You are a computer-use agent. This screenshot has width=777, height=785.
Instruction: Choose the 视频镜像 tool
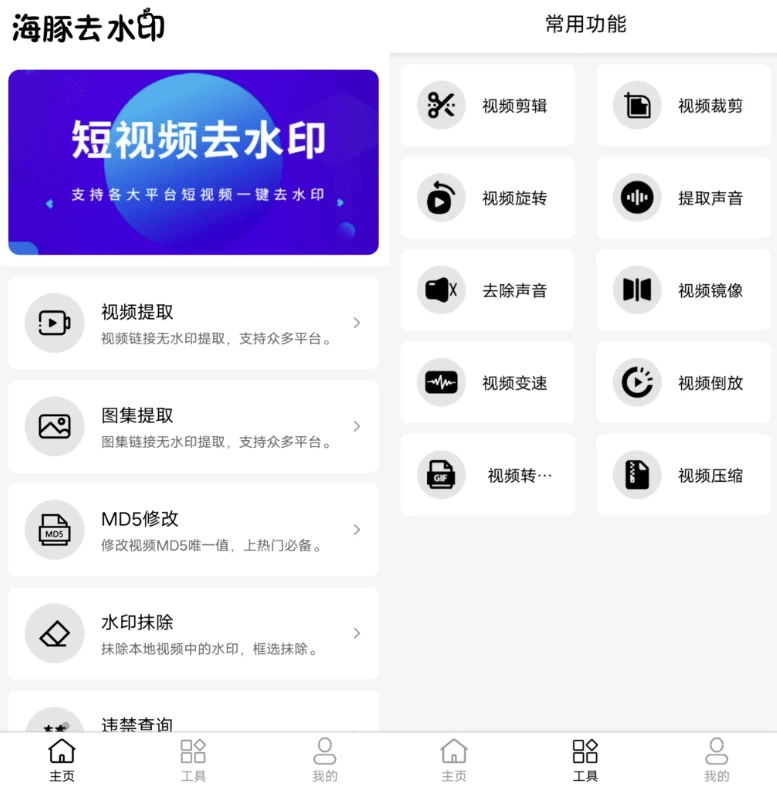(x=684, y=290)
